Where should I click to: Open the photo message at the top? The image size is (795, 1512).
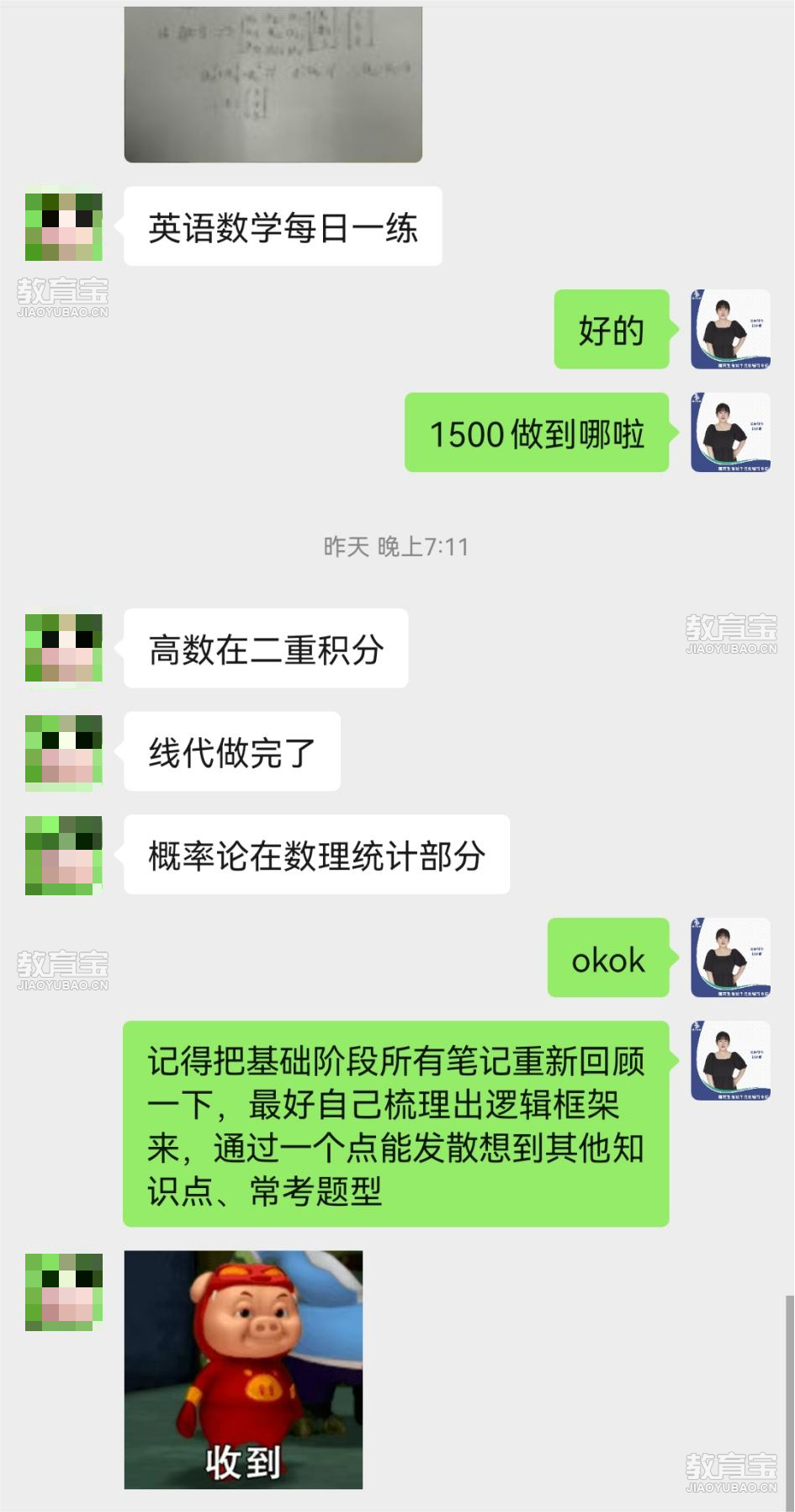pos(273,84)
